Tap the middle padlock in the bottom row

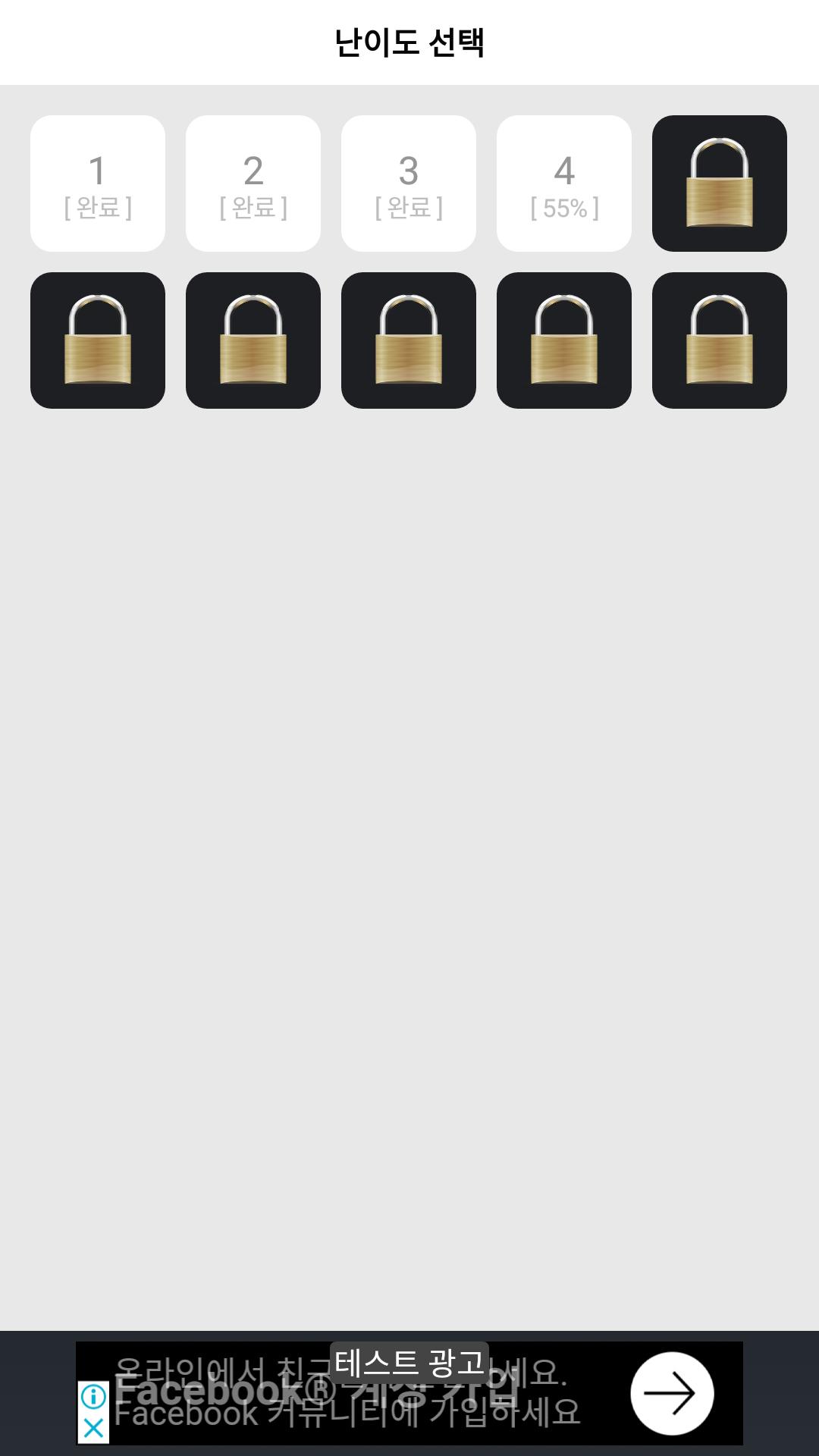tap(409, 339)
